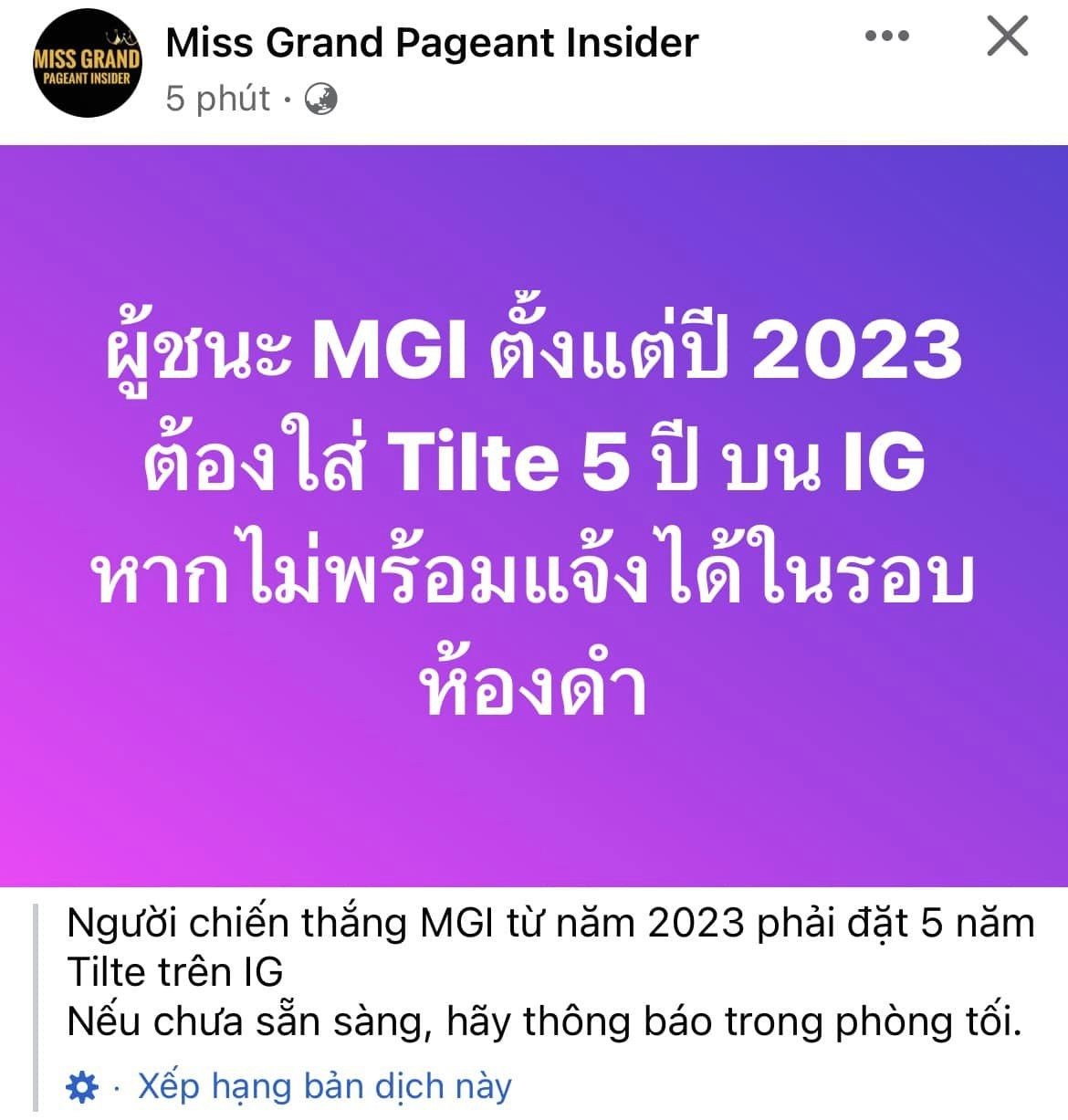Viewport: 1068px width, 1120px height.
Task: Open the purple Thai text post
Action: (x=534, y=516)
